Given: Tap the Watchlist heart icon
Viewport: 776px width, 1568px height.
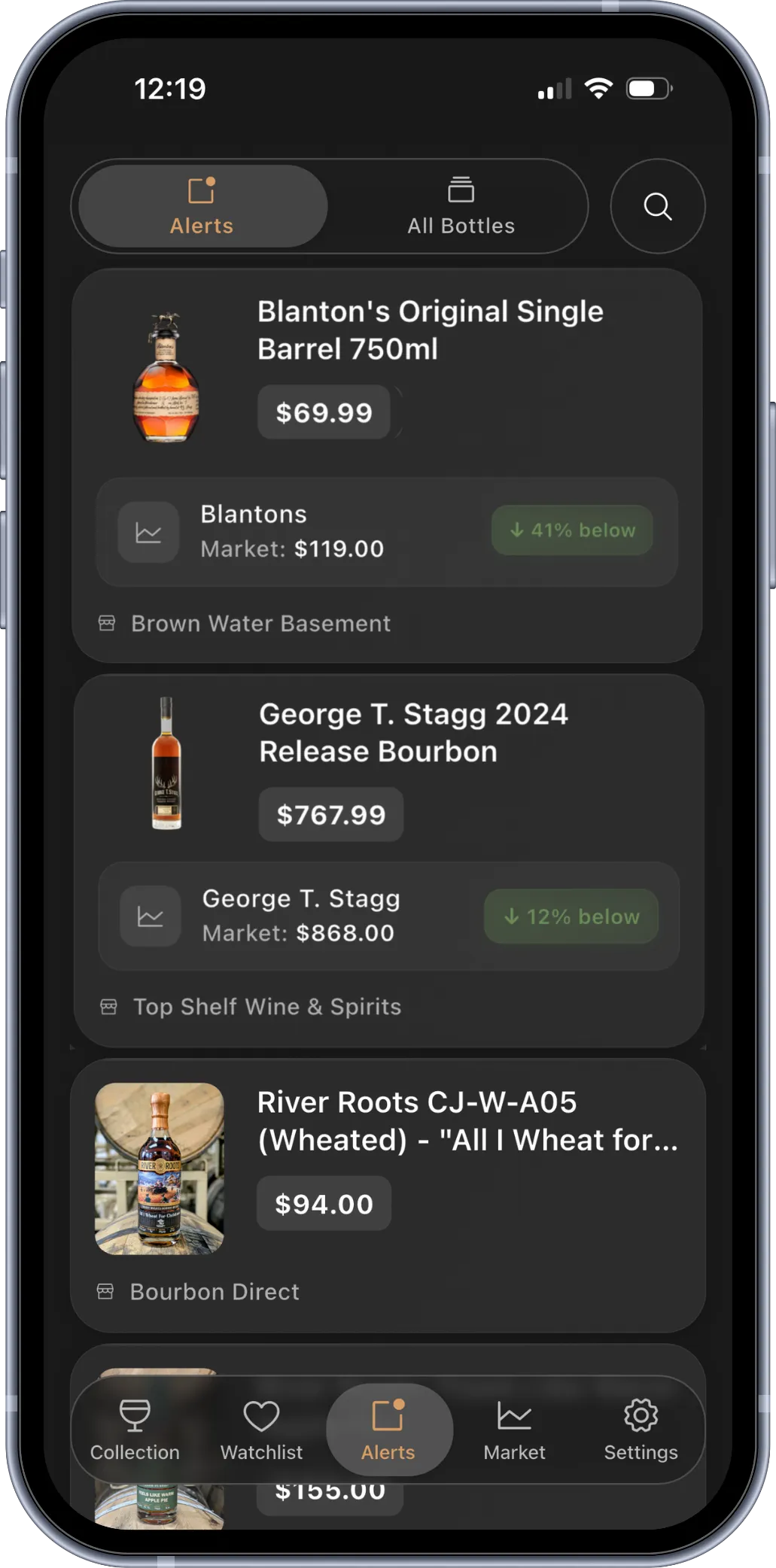Looking at the screenshot, I should pyautogui.click(x=261, y=1413).
